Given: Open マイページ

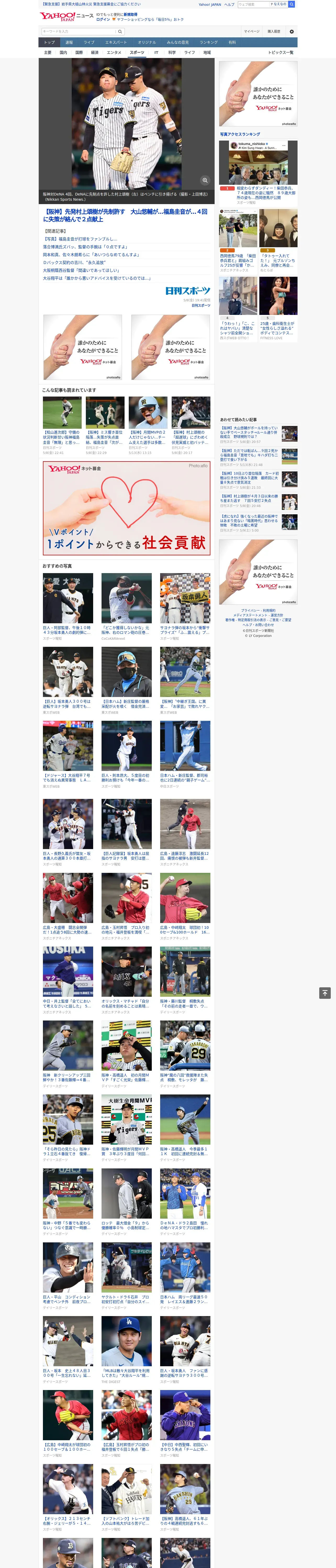Looking at the screenshot, I should pos(252,31).
